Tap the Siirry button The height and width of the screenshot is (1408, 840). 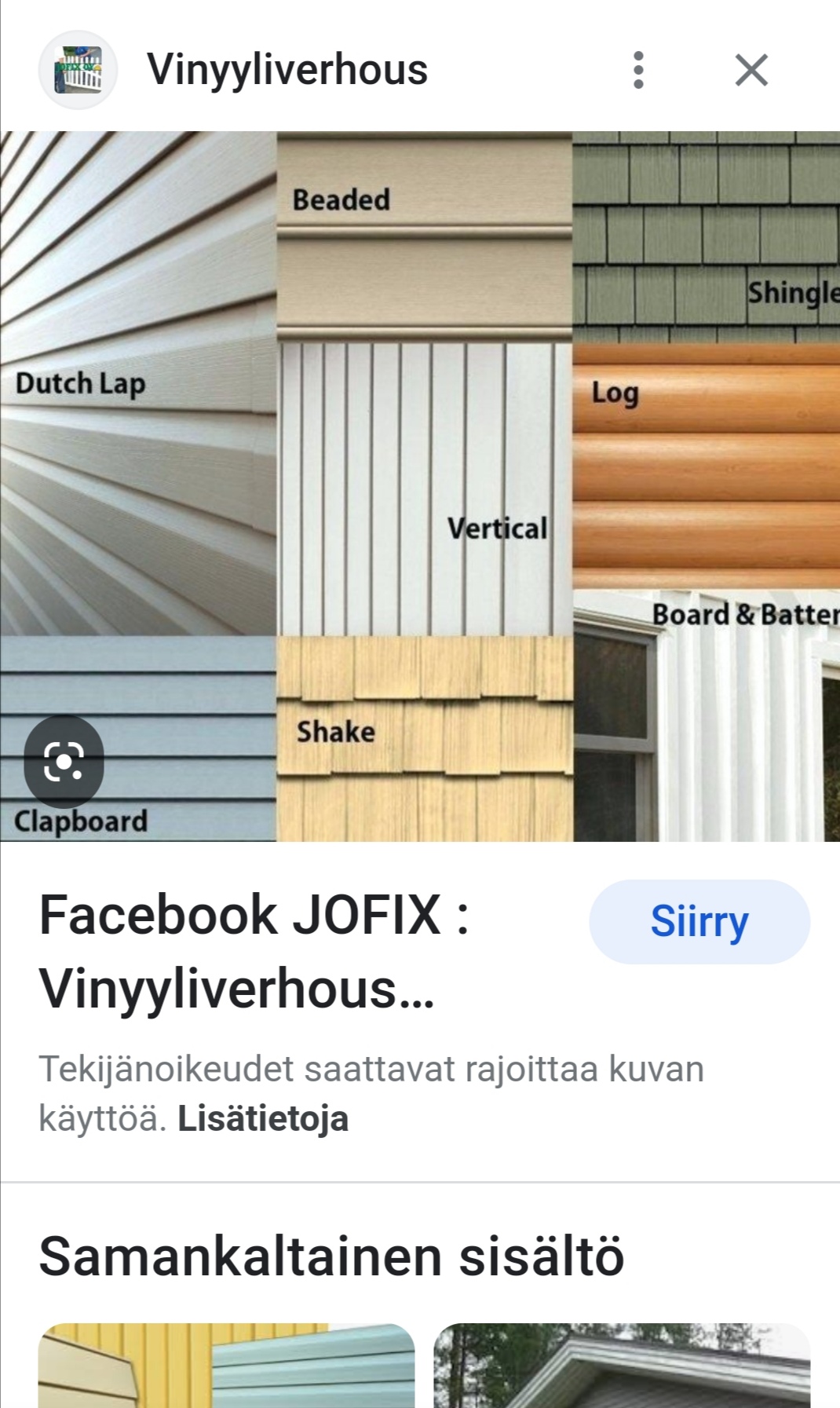click(699, 921)
